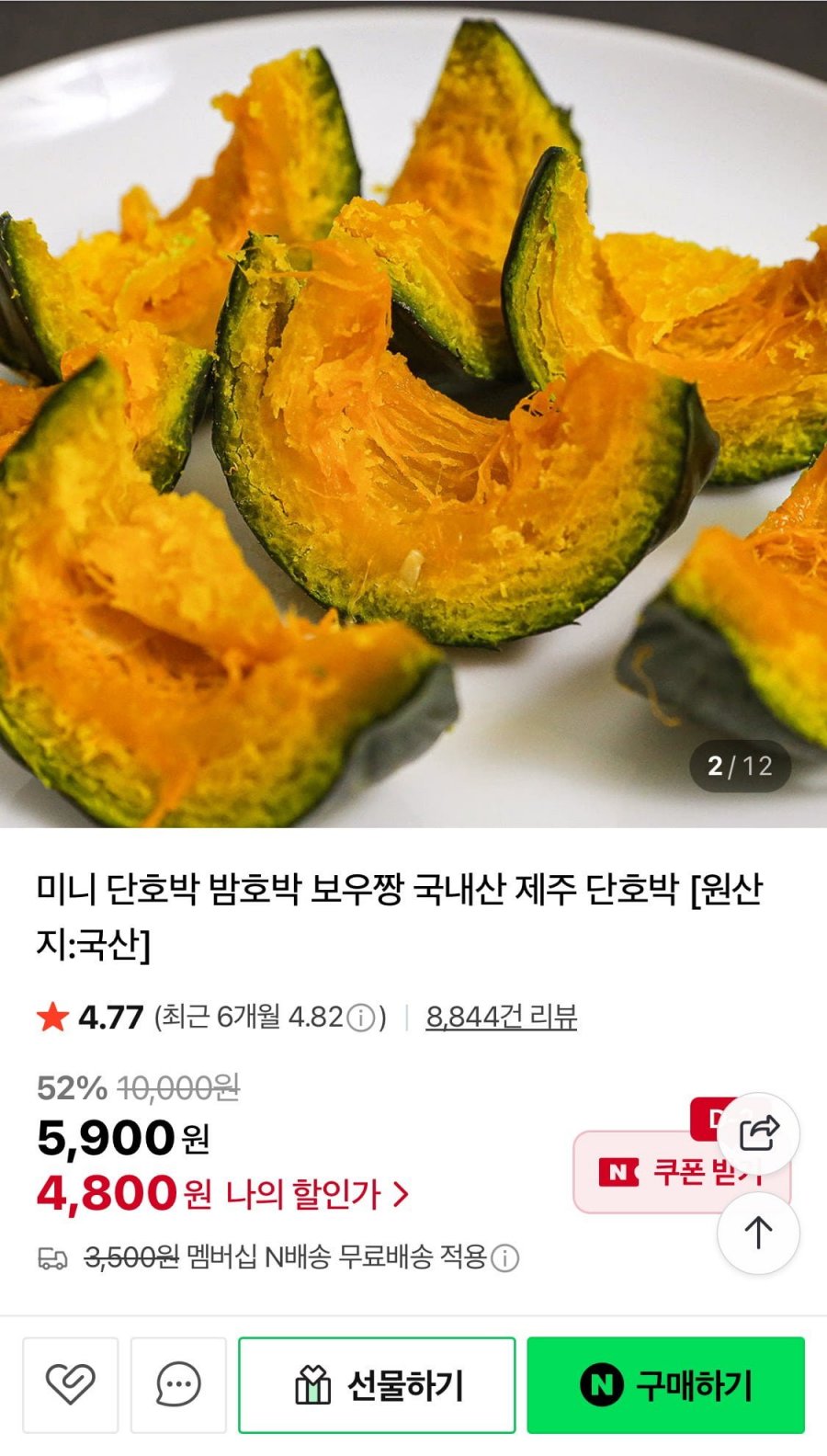
Task: Show info about membership N배송 free shipping
Action: 505,1257
